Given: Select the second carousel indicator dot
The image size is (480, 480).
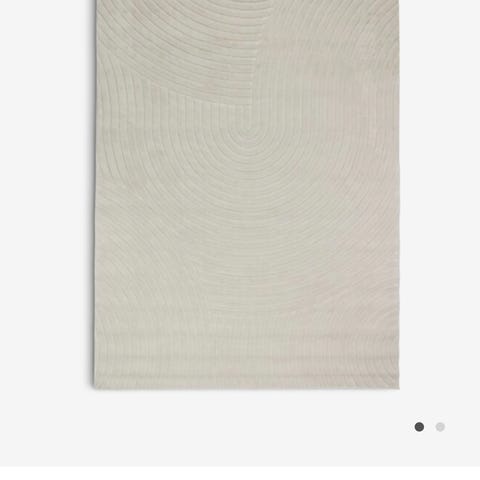Looking at the screenshot, I should click(440, 427).
